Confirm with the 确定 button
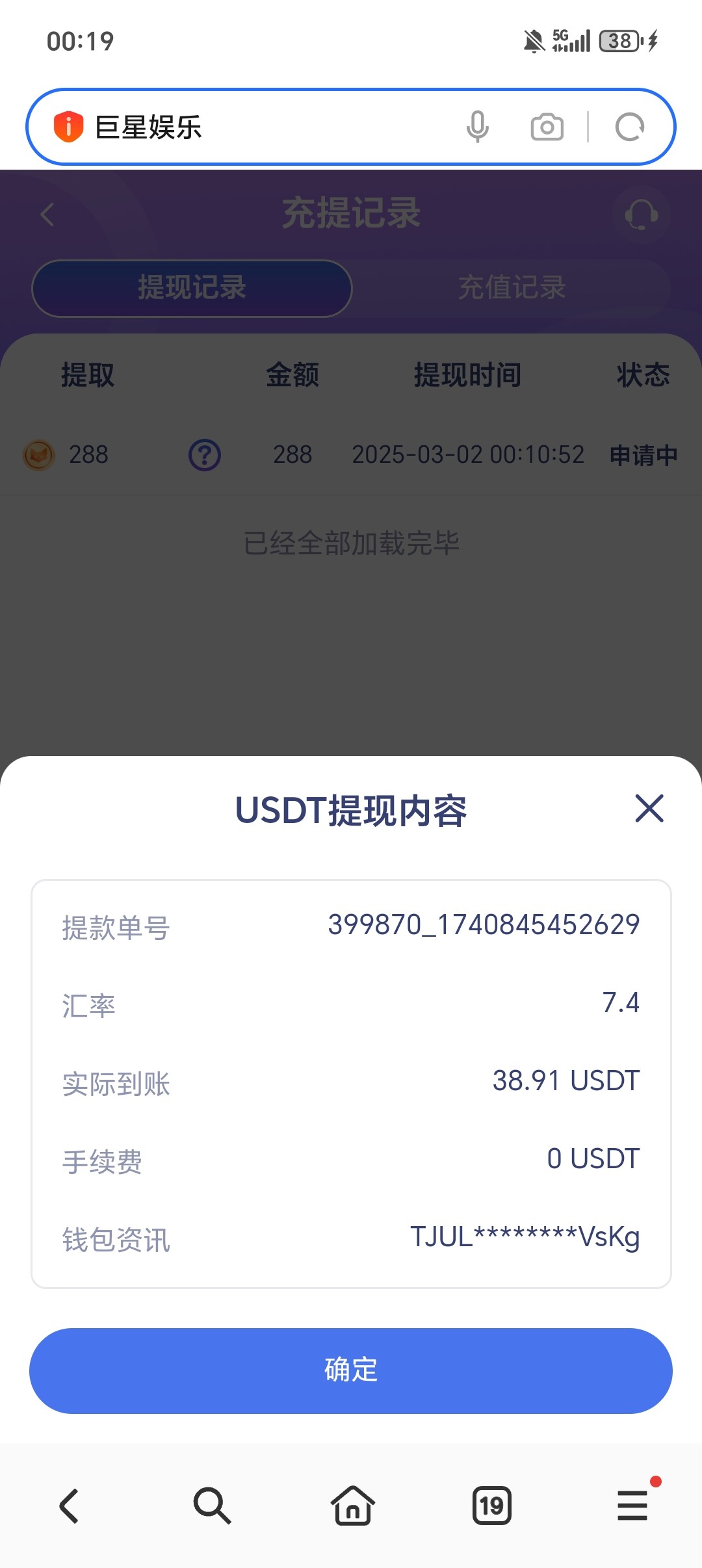 coord(351,1370)
